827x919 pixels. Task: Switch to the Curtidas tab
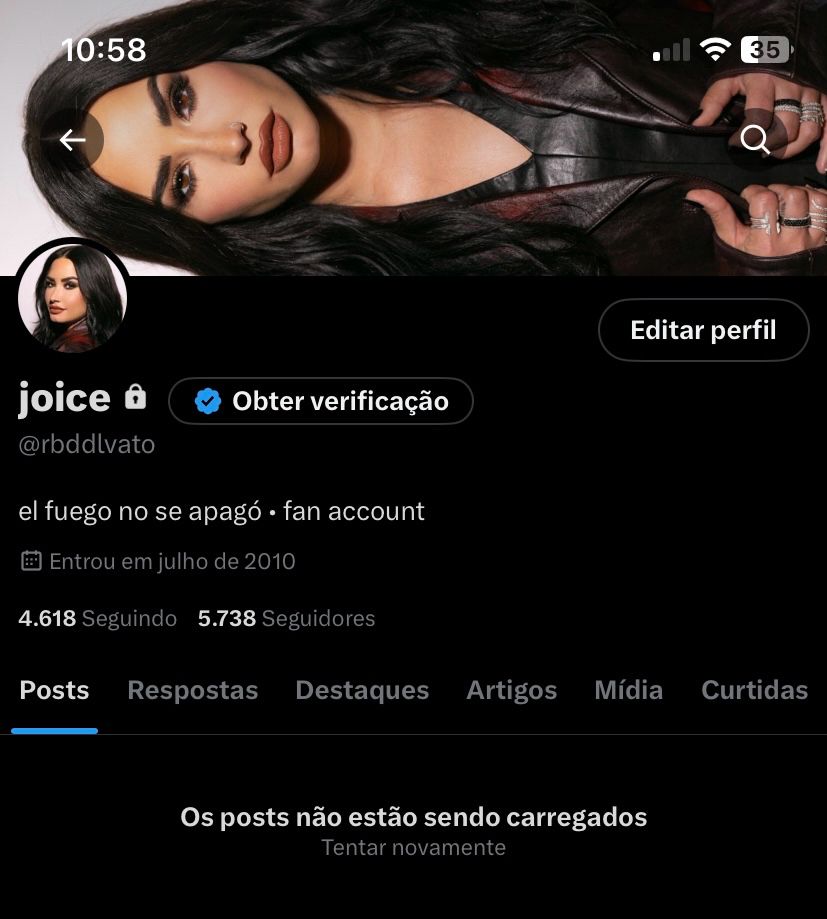754,690
